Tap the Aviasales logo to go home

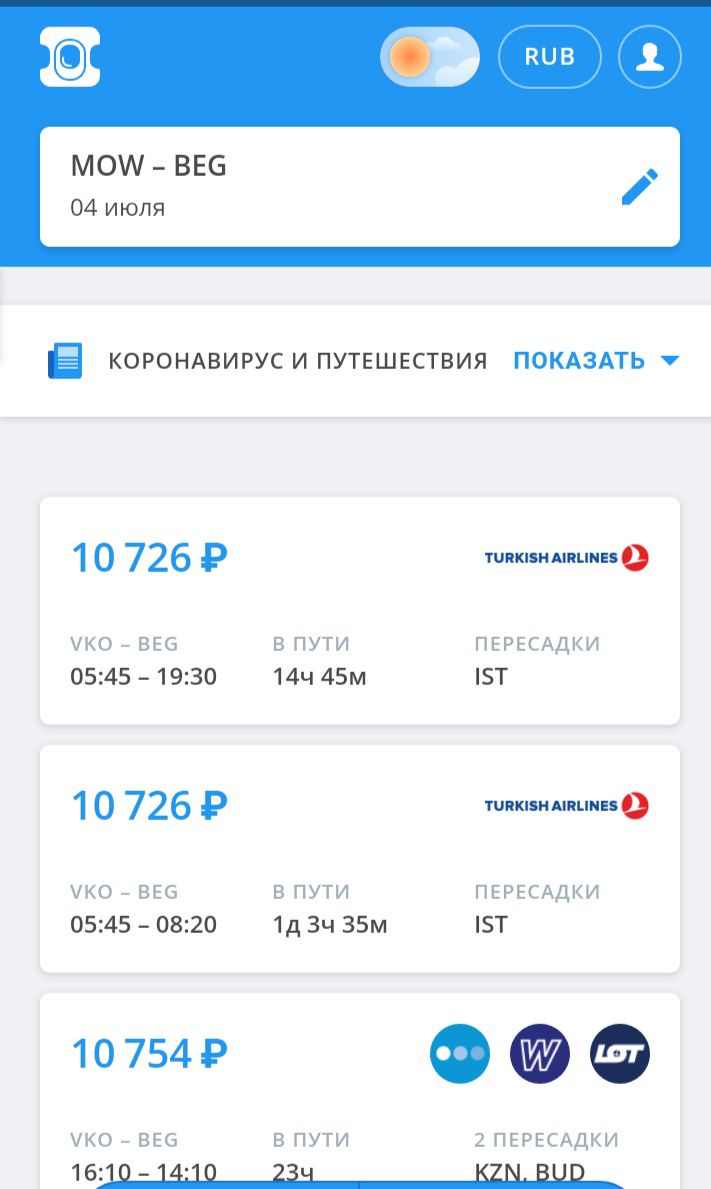point(70,57)
